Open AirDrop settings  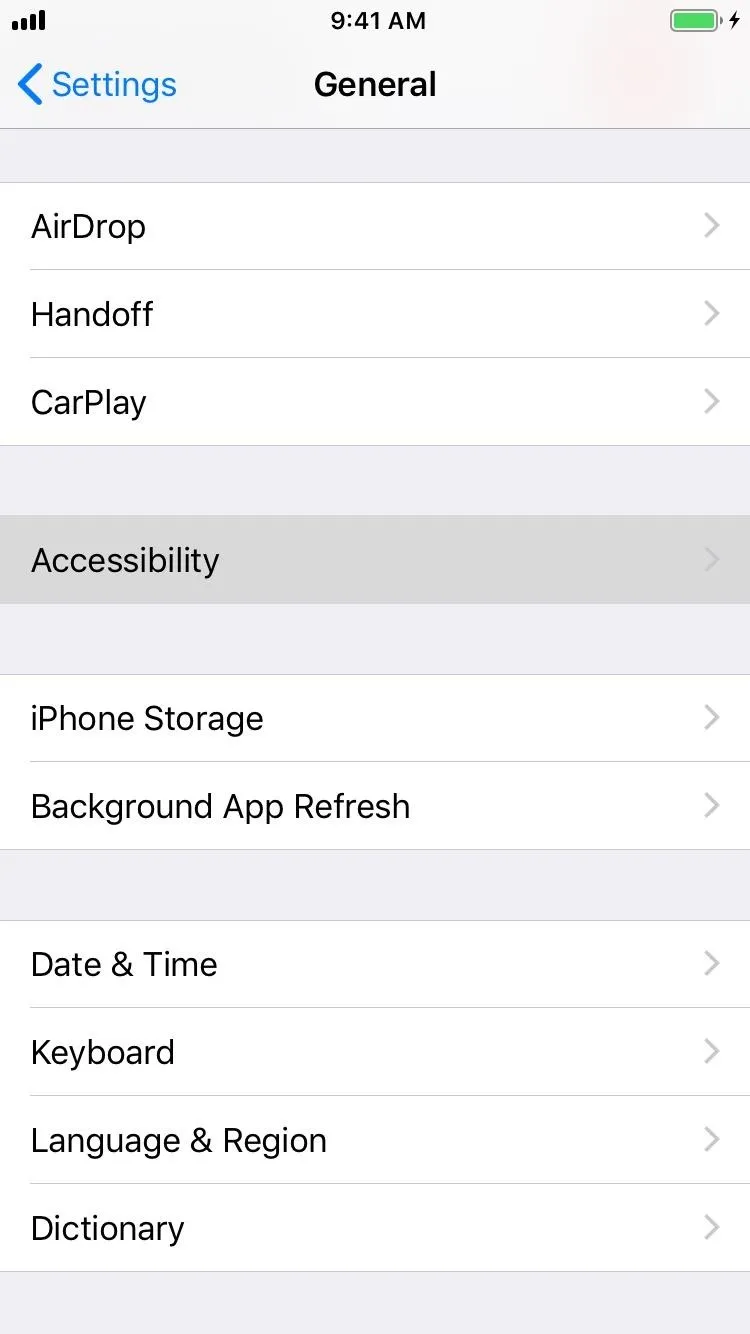[x=375, y=226]
